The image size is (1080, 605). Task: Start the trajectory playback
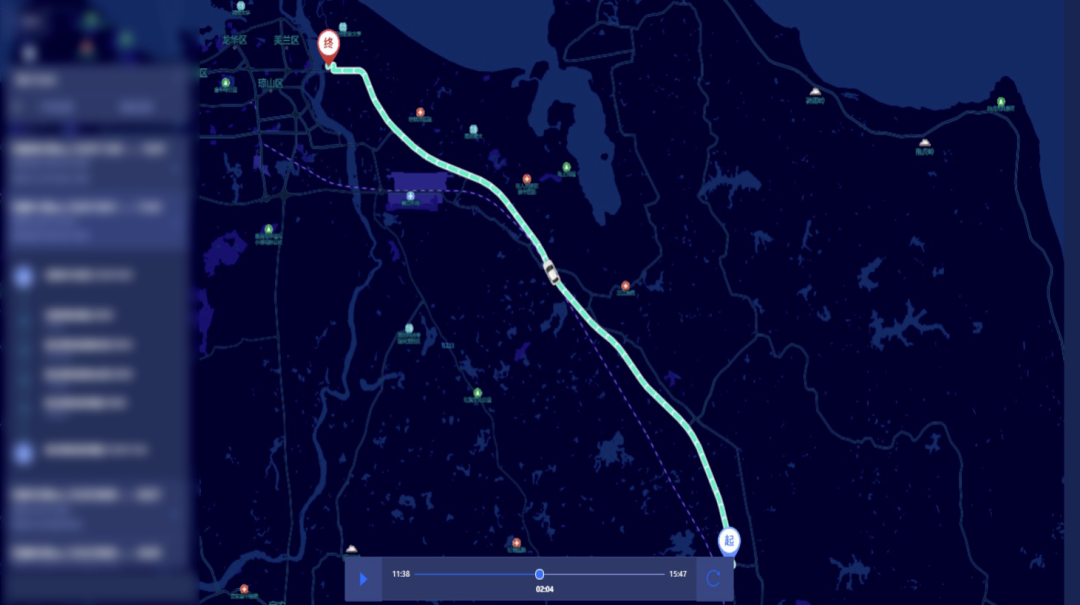pyautogui.click(x=363, y=579)
